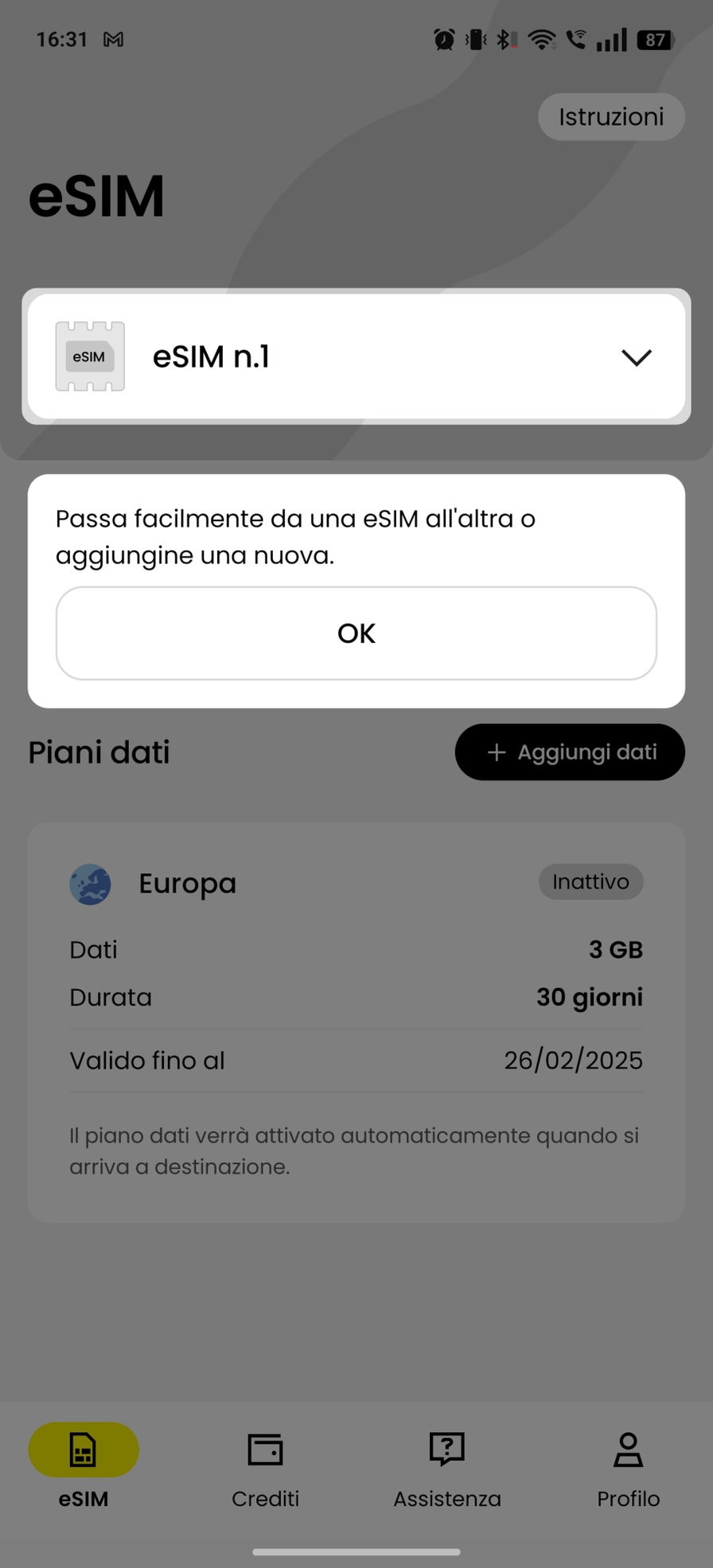
Task: Tap Aggiungi dati to add data
Action: click(x=570, y=752)
